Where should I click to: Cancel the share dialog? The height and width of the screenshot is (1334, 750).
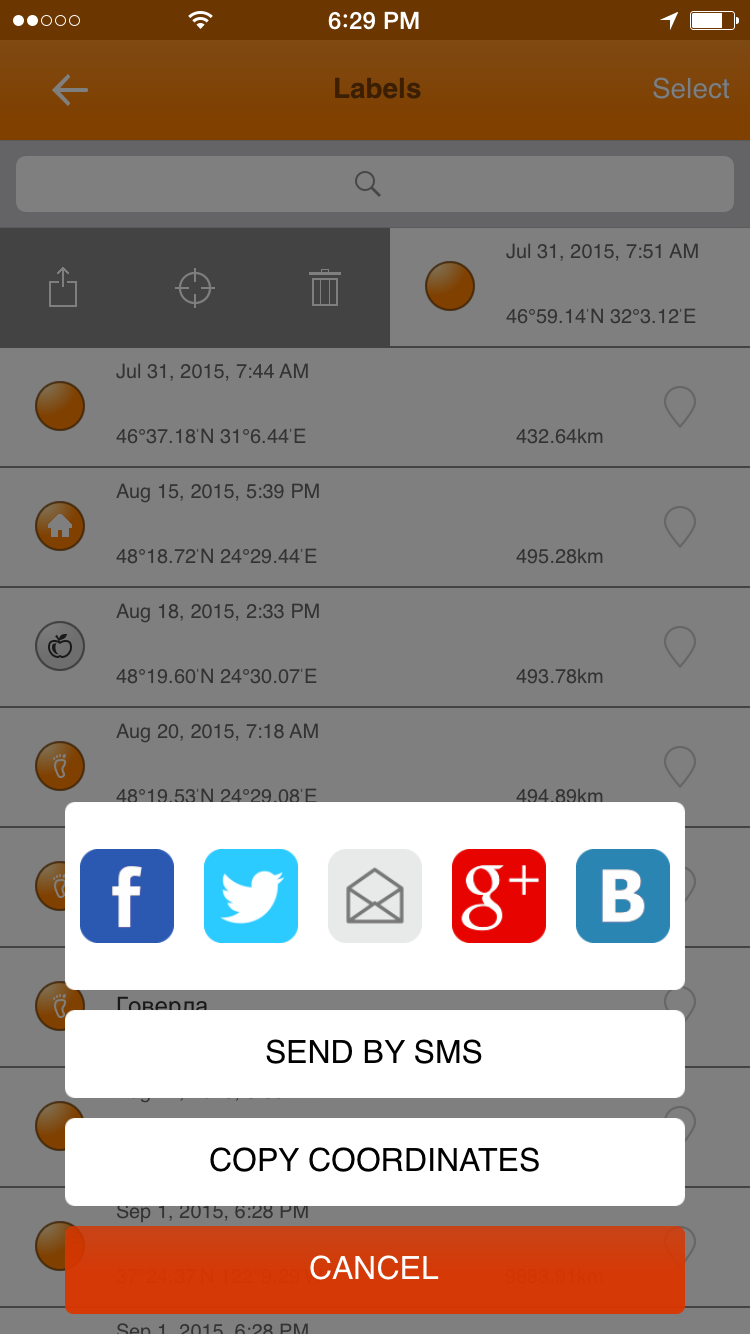pyautogui.click(x=375, y=1269)
